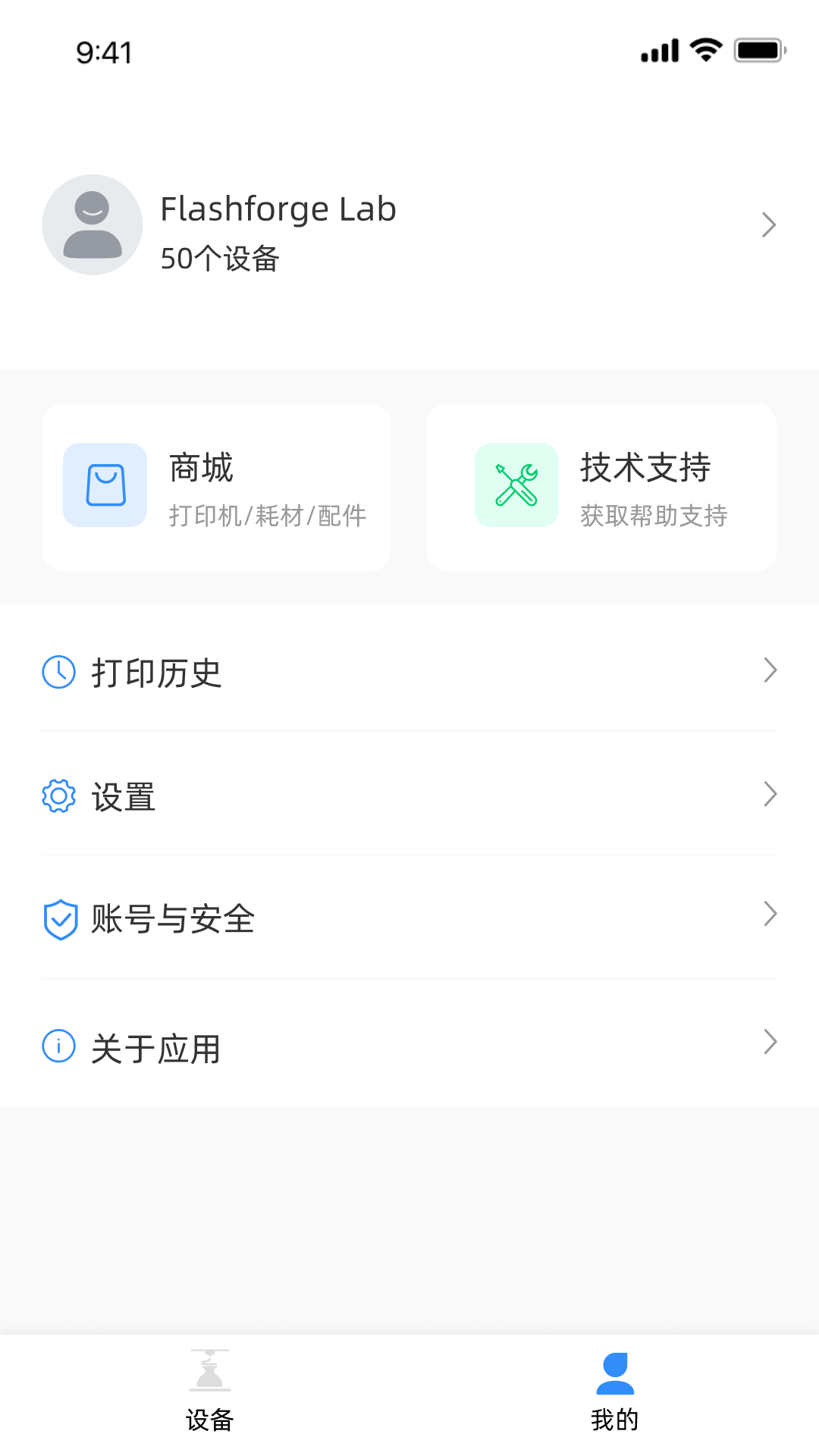Viewport: 819px width, 1456px height.
Task: Click the 设置 gear icon
Action: [x=58, y=795]
